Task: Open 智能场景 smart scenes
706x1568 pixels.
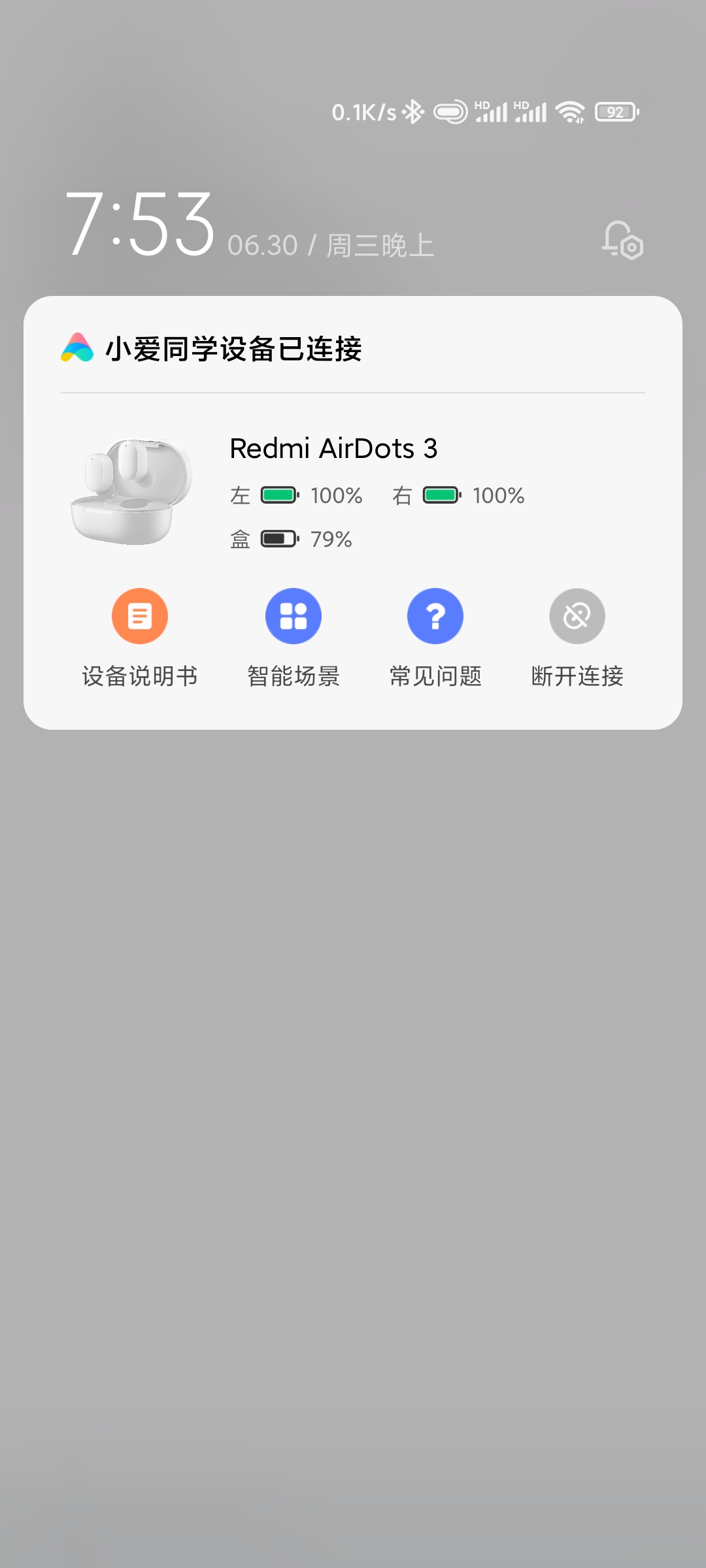Action: tap(294, 616)
